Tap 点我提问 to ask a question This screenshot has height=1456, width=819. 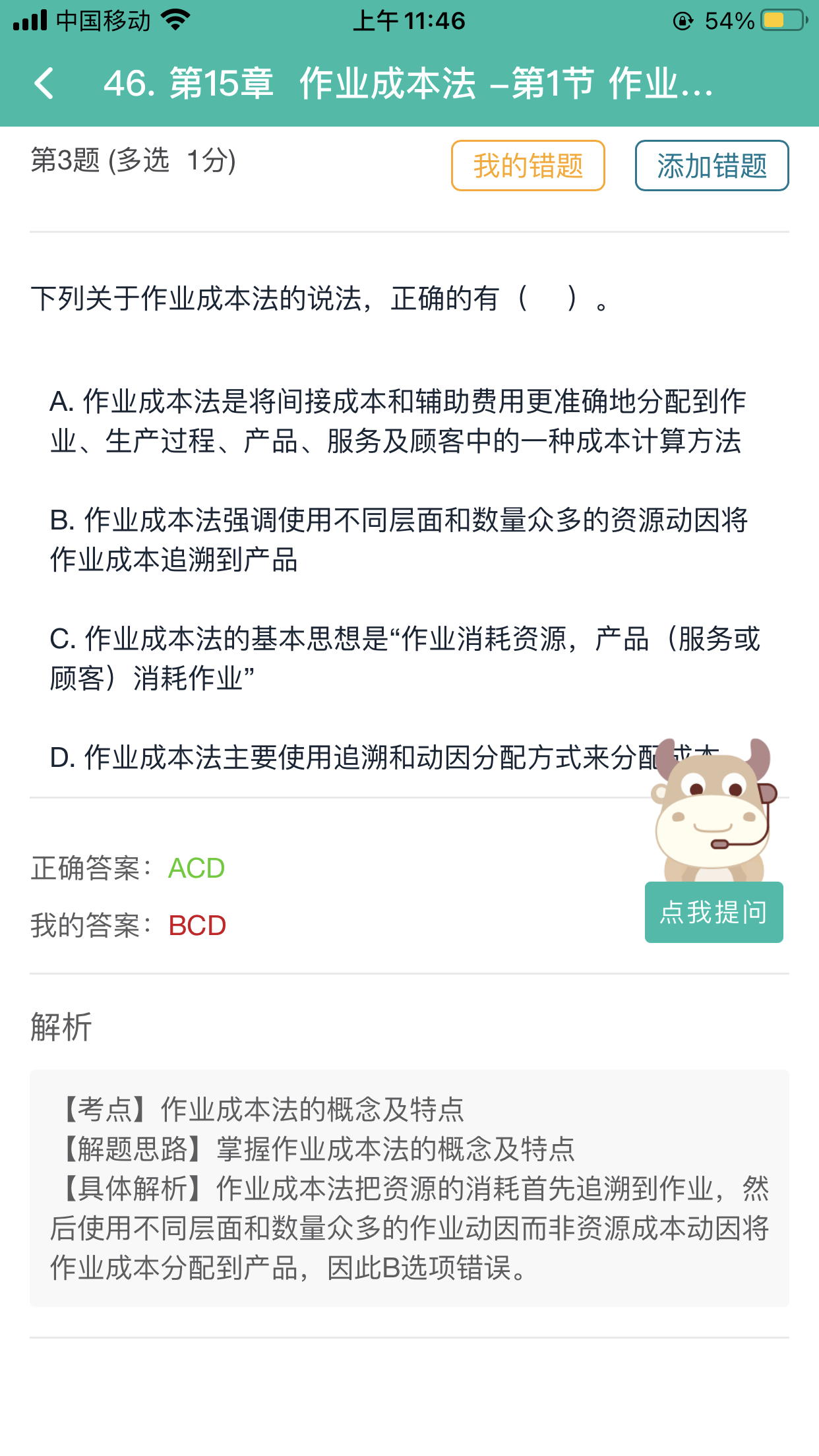coord(713,913)
